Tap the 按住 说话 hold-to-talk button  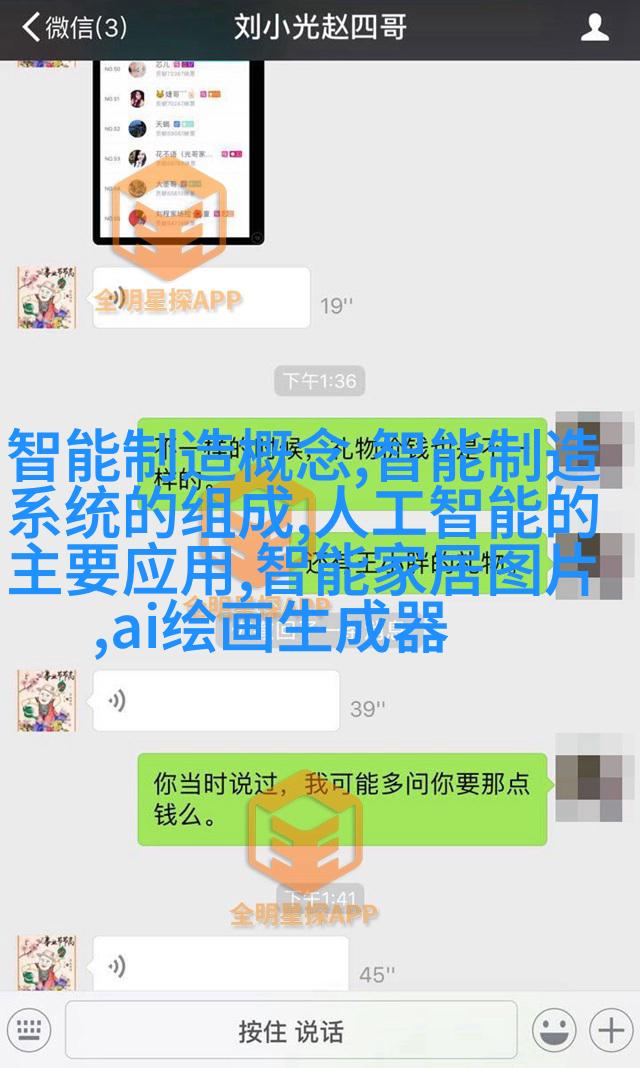pos(291,1030)
